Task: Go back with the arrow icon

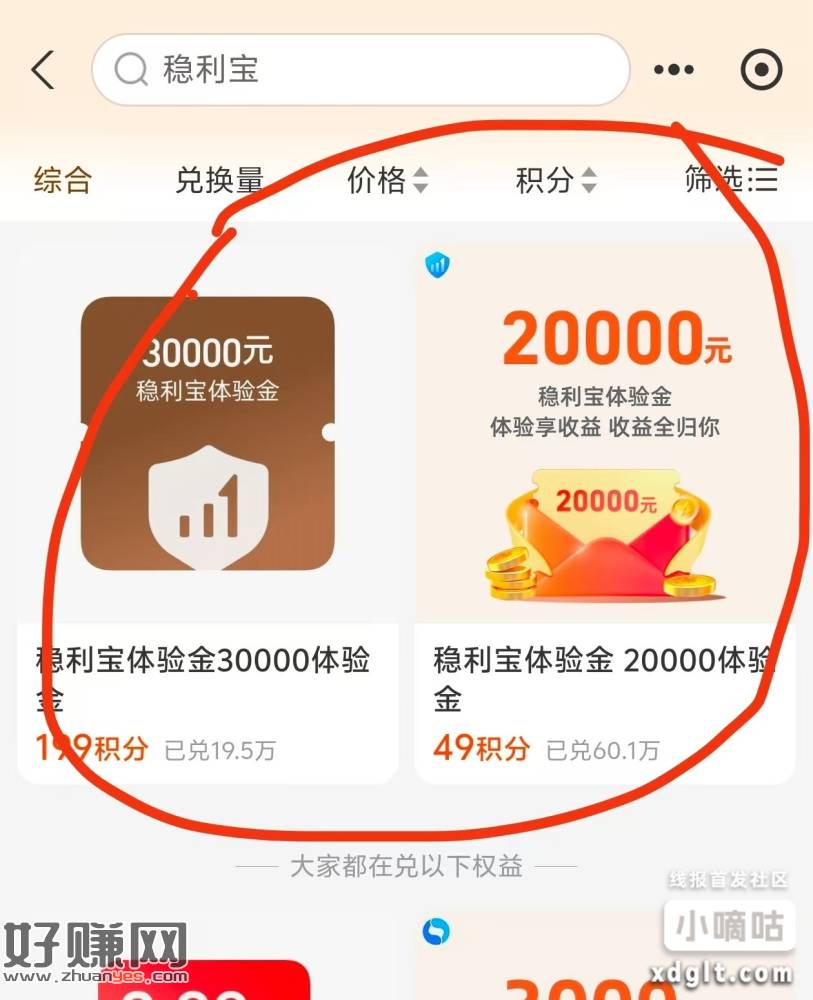Action: click(42, 70)
